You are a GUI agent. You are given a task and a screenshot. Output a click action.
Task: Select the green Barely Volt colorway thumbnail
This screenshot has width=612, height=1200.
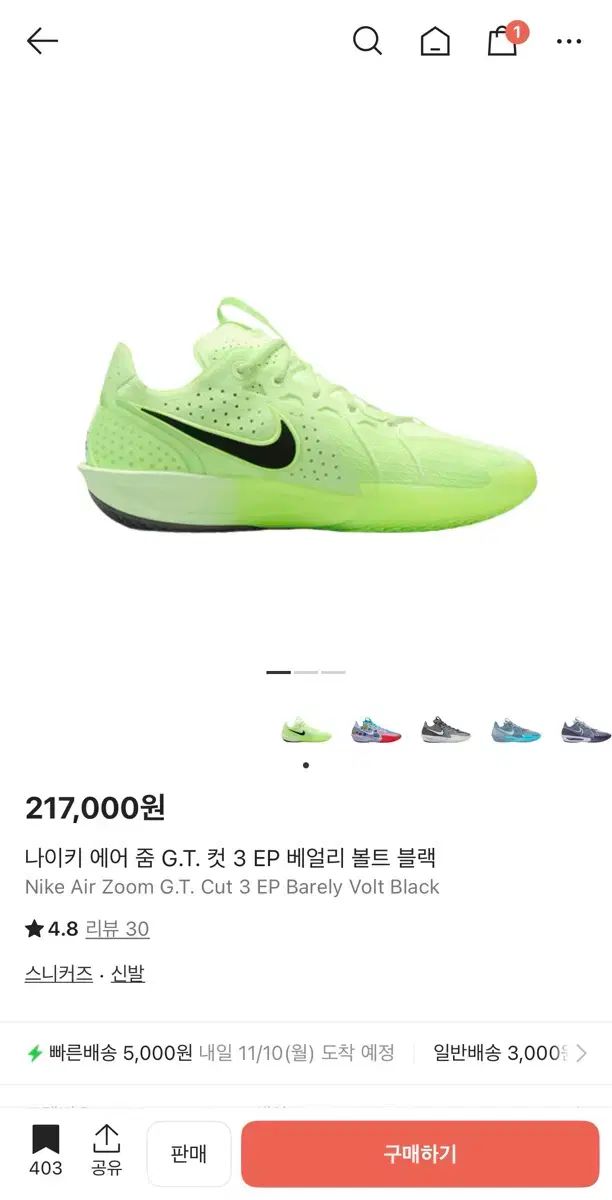tap(306, 730)
